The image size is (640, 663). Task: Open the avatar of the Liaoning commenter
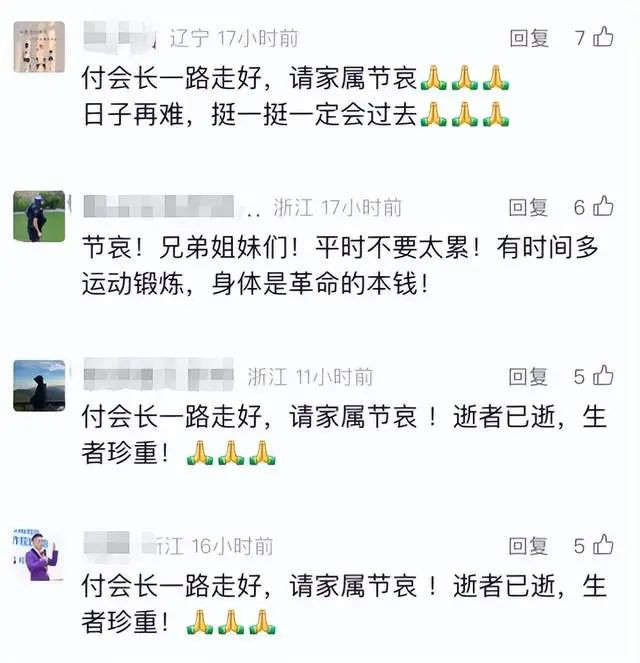pyautogui.click(x=39, y=47)
